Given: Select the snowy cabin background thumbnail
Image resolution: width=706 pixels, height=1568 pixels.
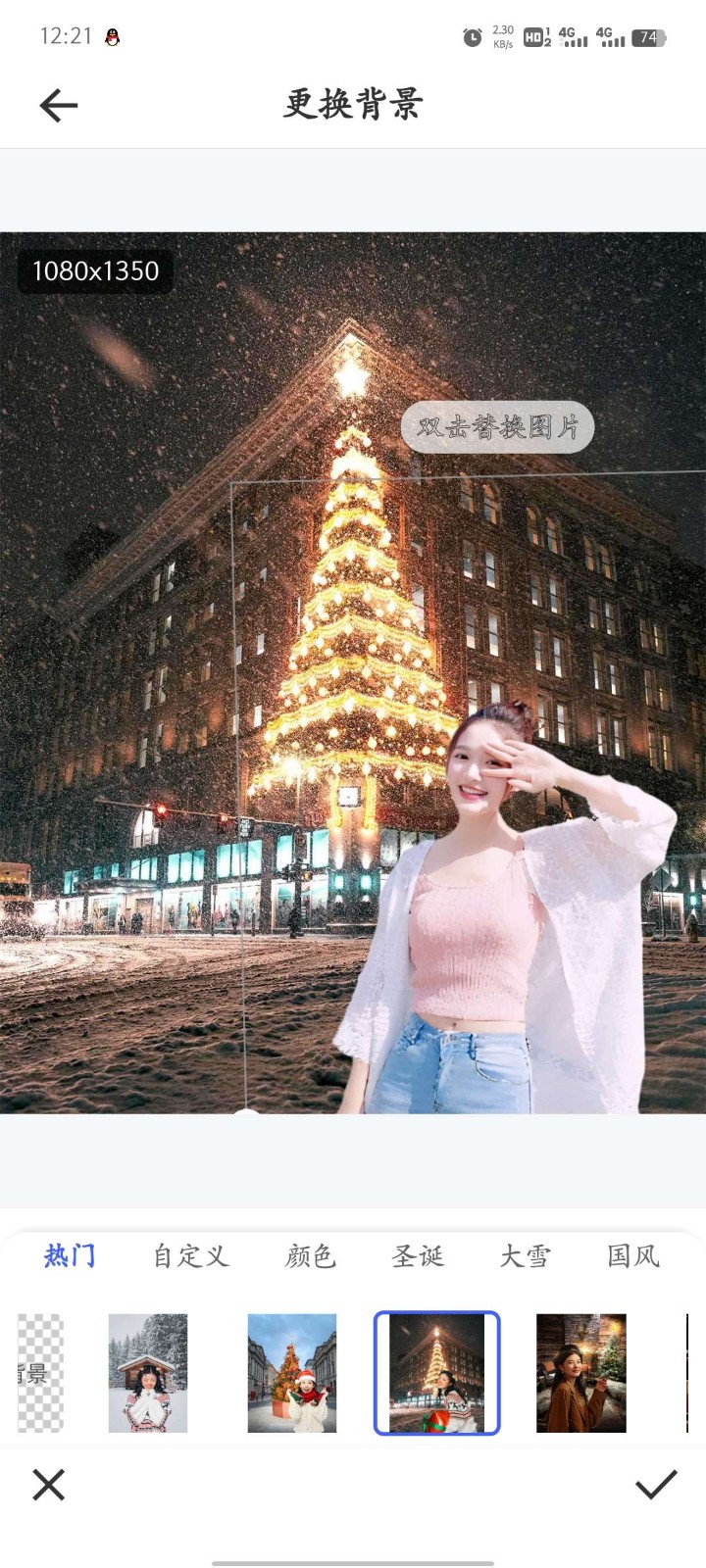Looking at the screenshot, I should (148, 1373).
